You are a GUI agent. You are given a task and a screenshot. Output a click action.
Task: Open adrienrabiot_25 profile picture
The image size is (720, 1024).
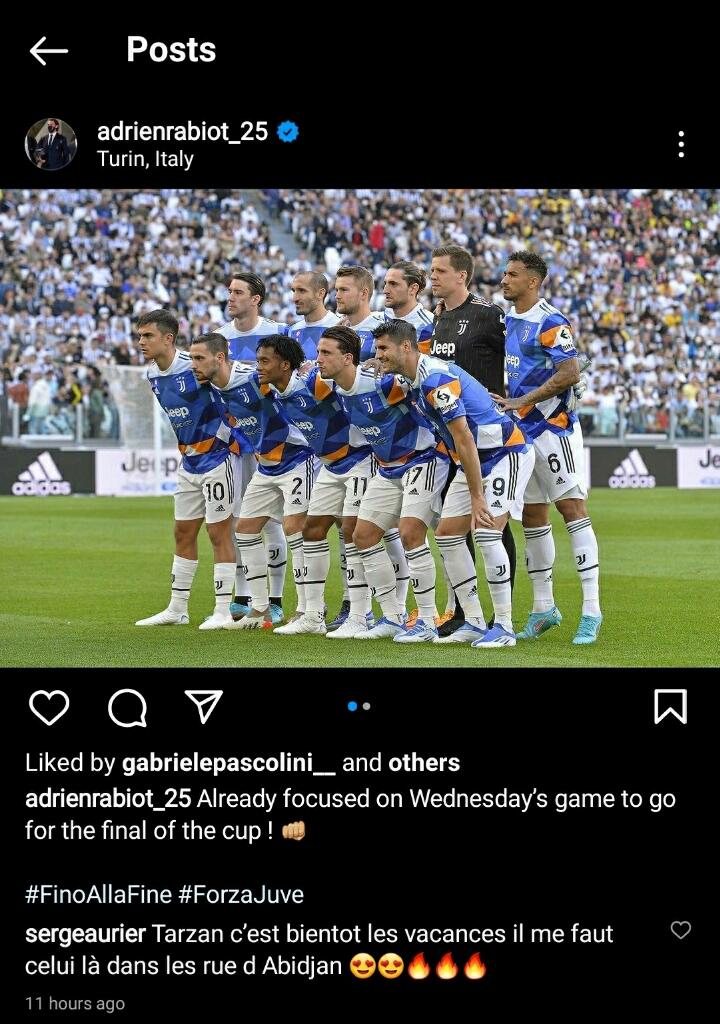[x=50, y=144]
